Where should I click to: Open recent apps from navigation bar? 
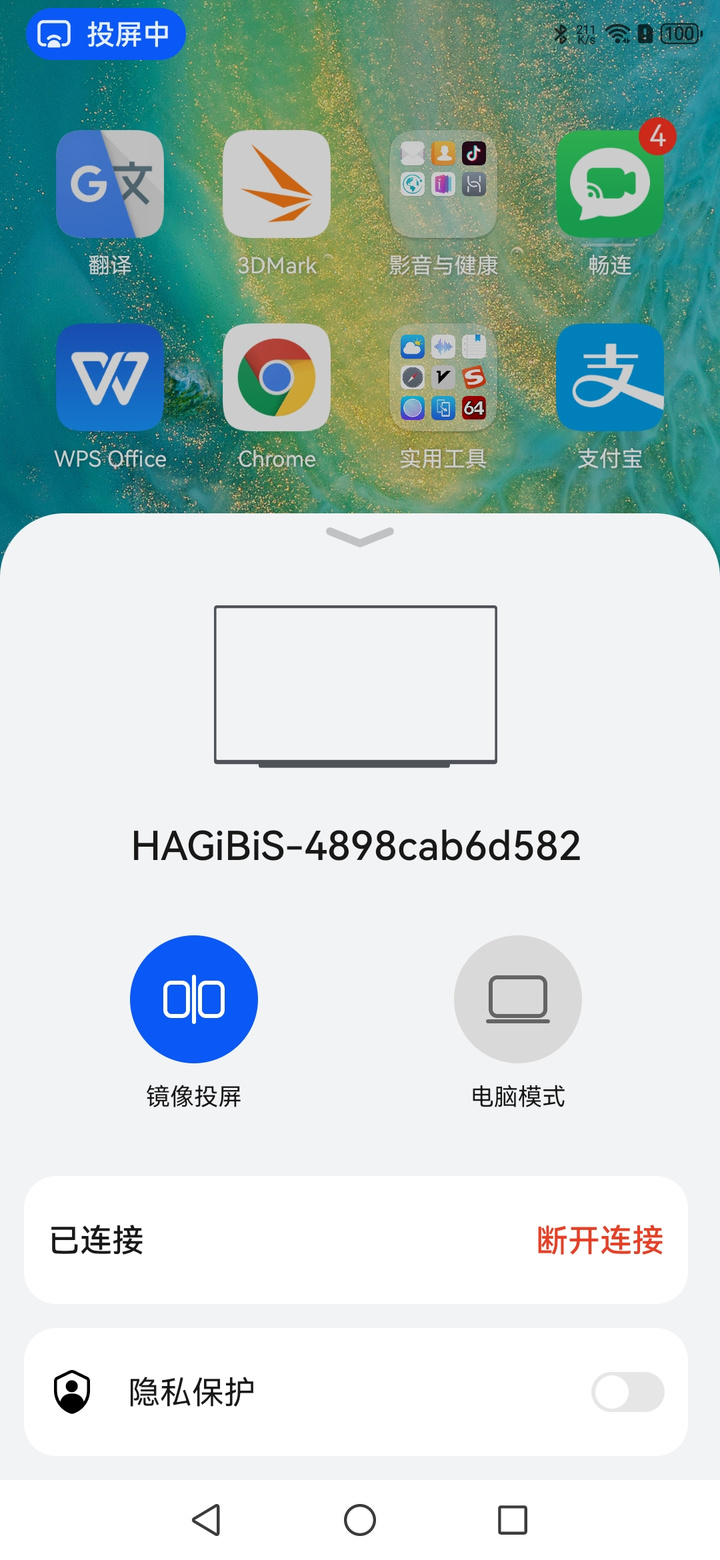[512, 1520]
